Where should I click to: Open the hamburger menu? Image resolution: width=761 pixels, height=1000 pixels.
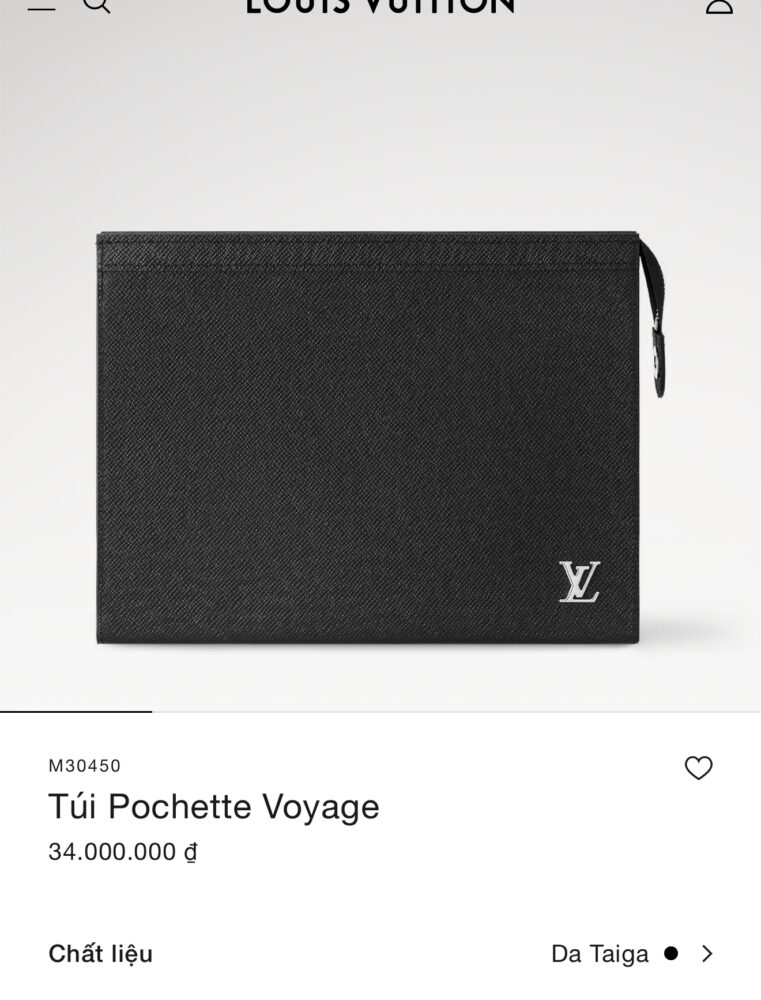click(41, 5)
